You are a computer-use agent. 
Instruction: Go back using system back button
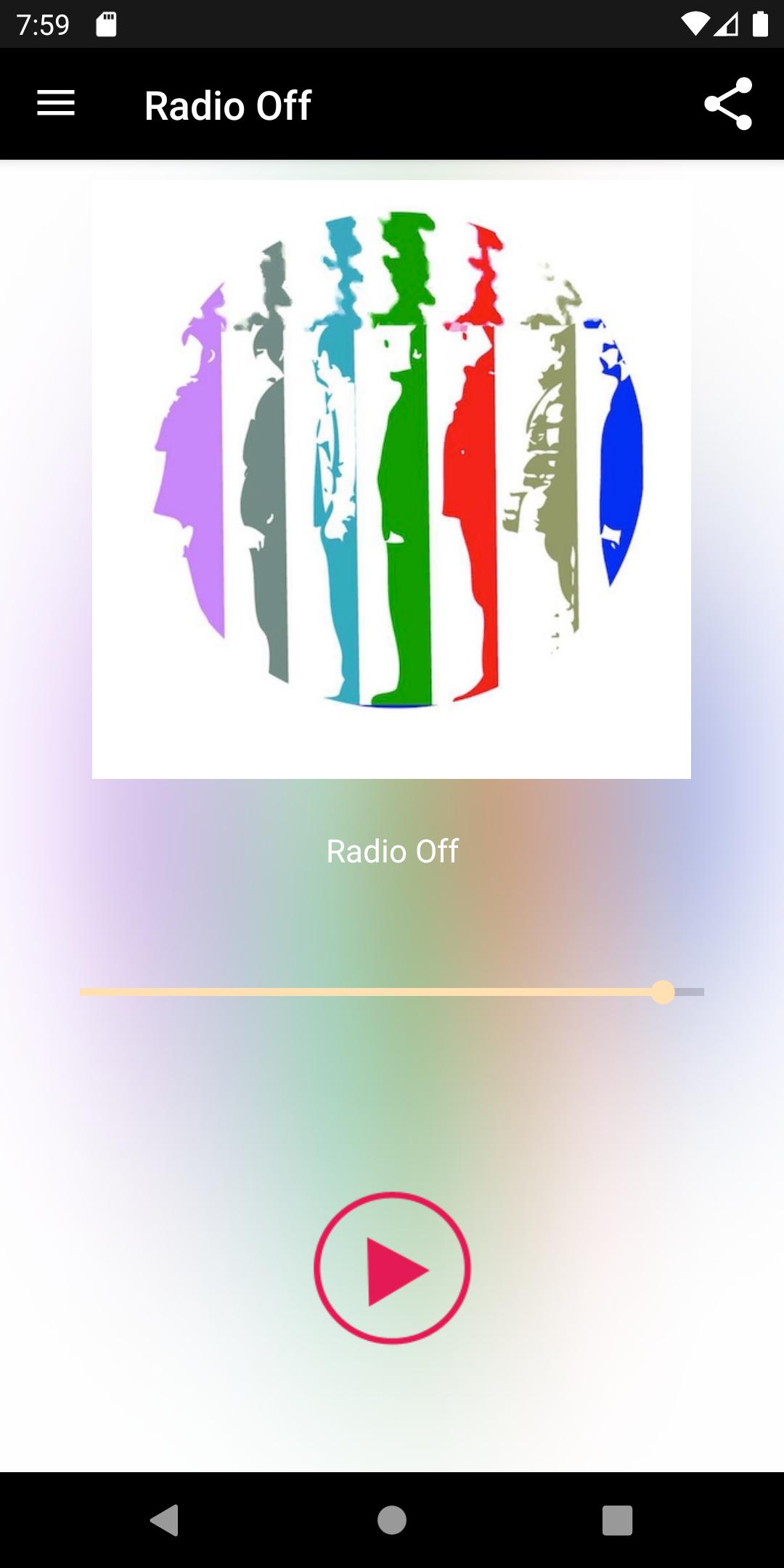(166, 1519)
